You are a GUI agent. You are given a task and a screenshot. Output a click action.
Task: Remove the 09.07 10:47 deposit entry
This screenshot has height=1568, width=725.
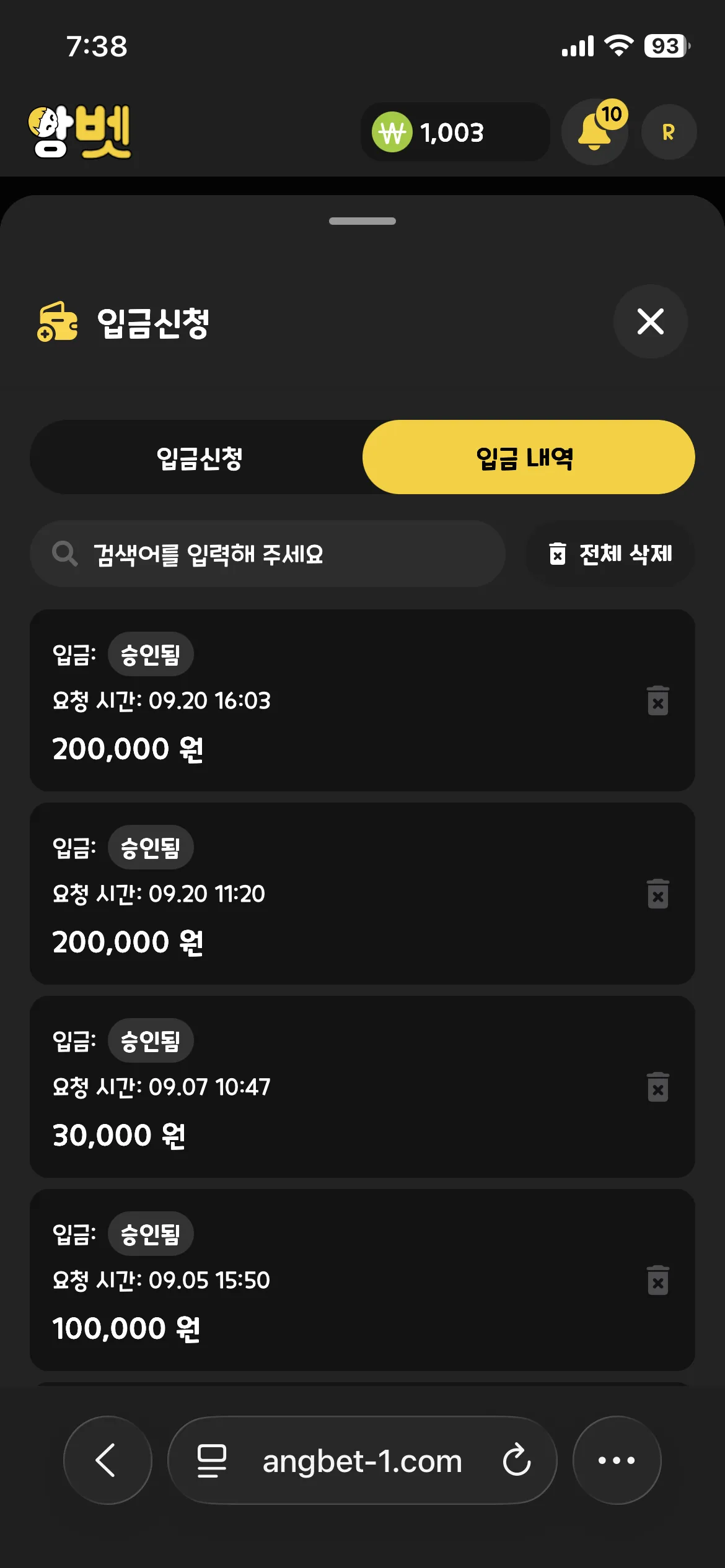[x=657, y=1087]
